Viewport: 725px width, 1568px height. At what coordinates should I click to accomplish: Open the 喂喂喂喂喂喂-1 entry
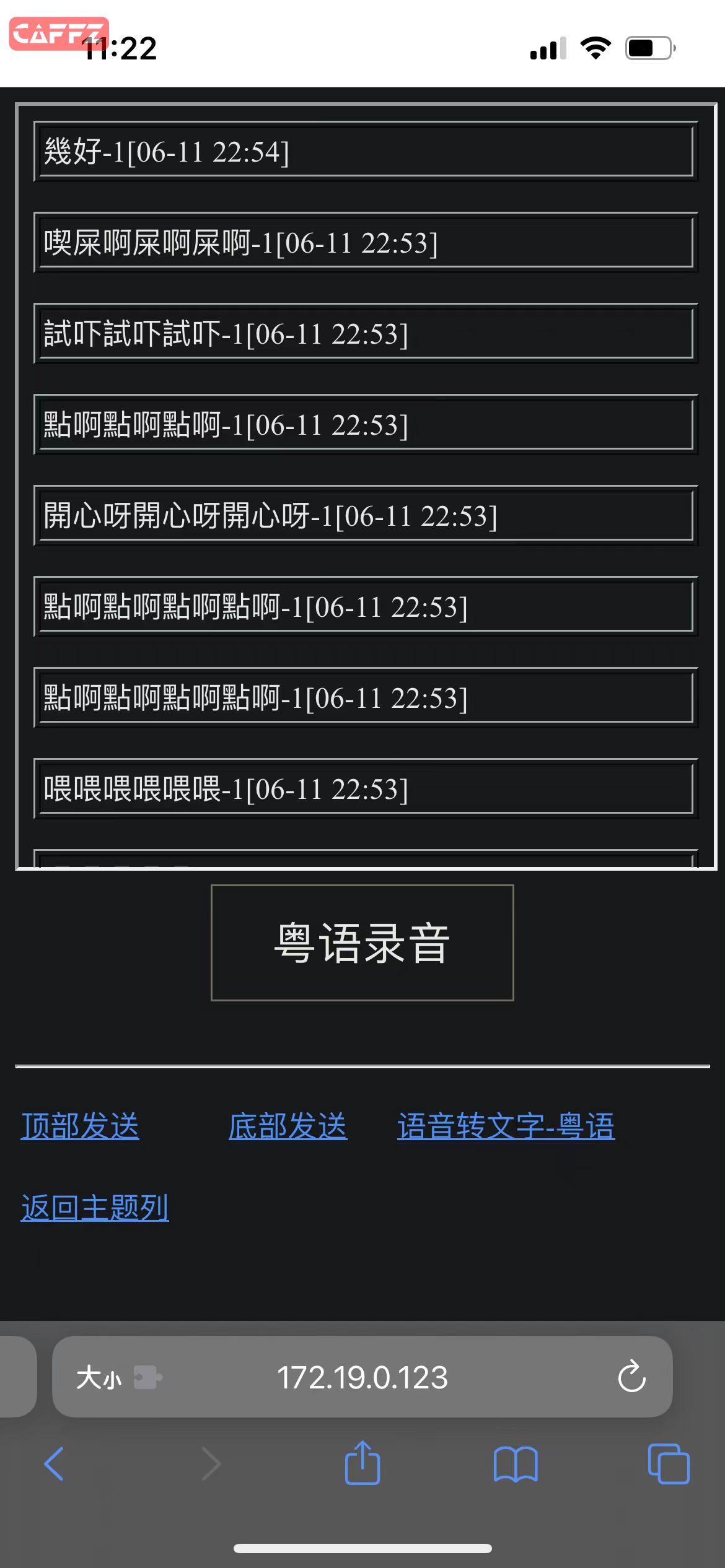tap(366, 789)
